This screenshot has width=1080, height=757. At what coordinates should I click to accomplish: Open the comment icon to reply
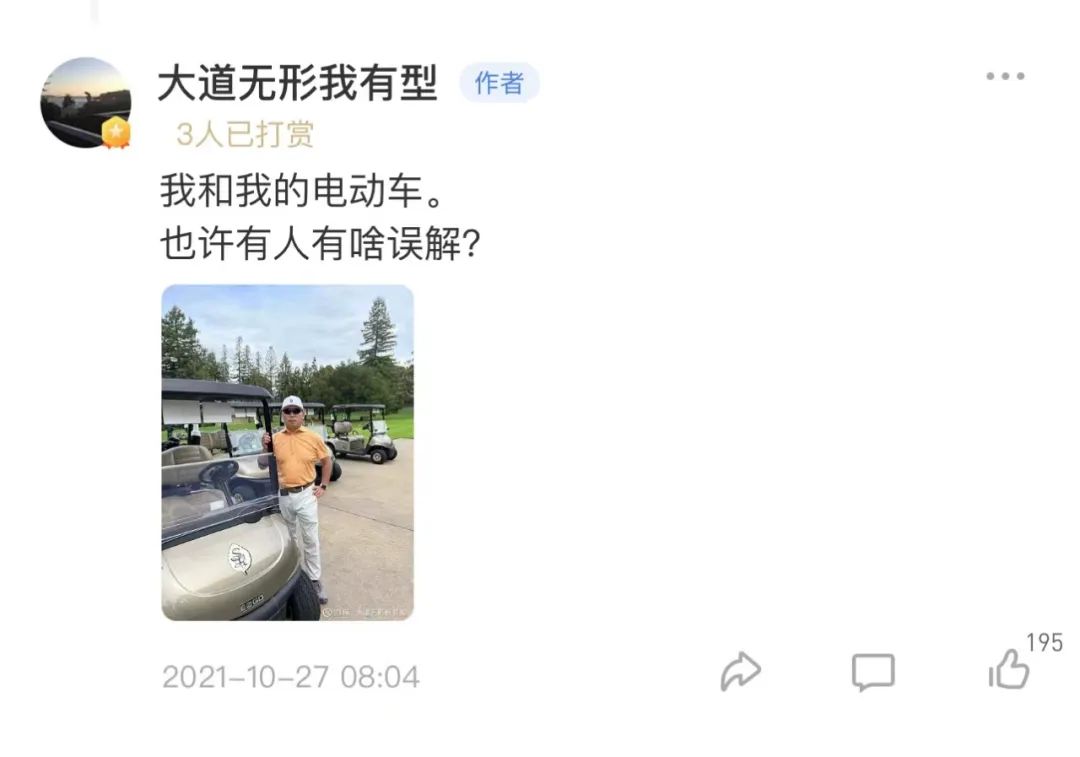[872, 672]
